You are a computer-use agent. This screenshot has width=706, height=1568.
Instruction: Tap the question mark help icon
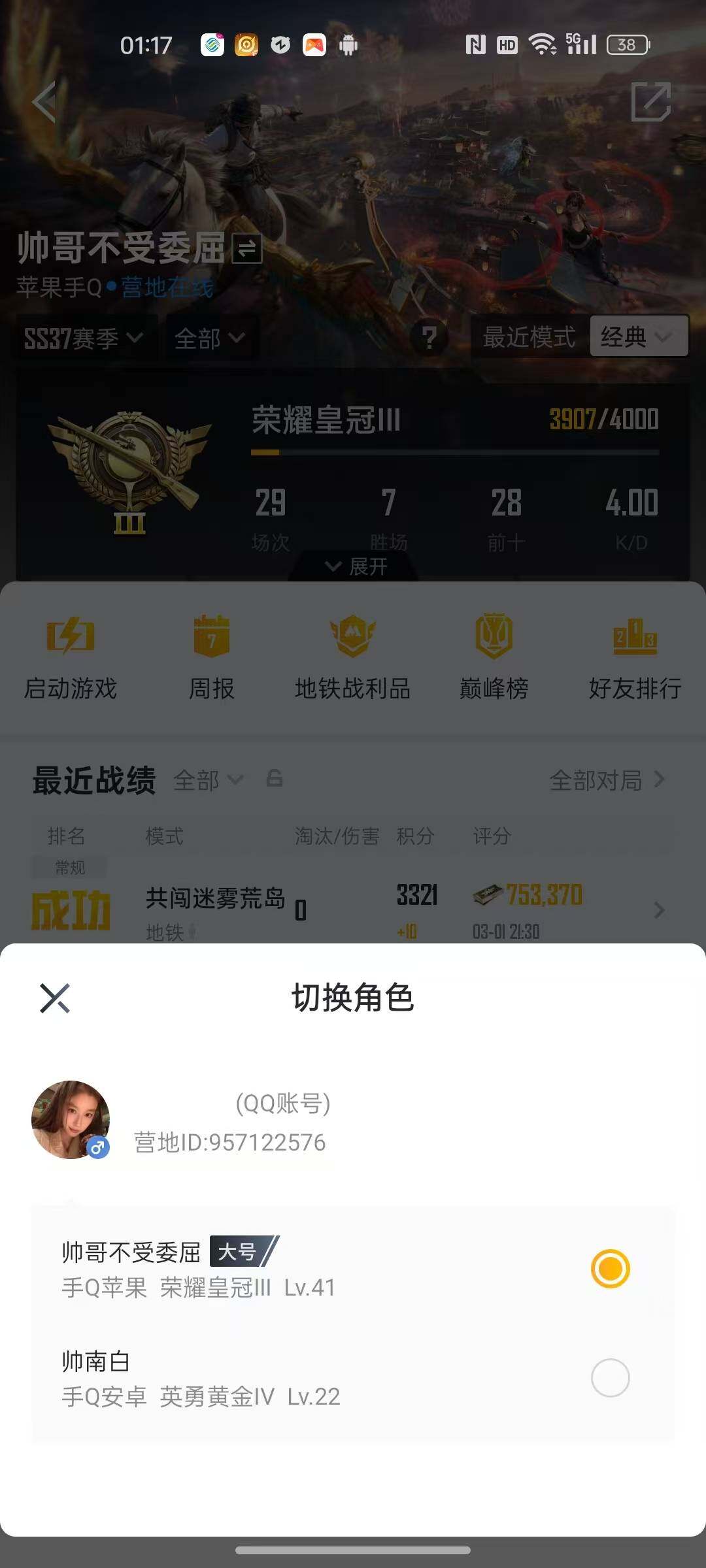click(x=429, y=337)
